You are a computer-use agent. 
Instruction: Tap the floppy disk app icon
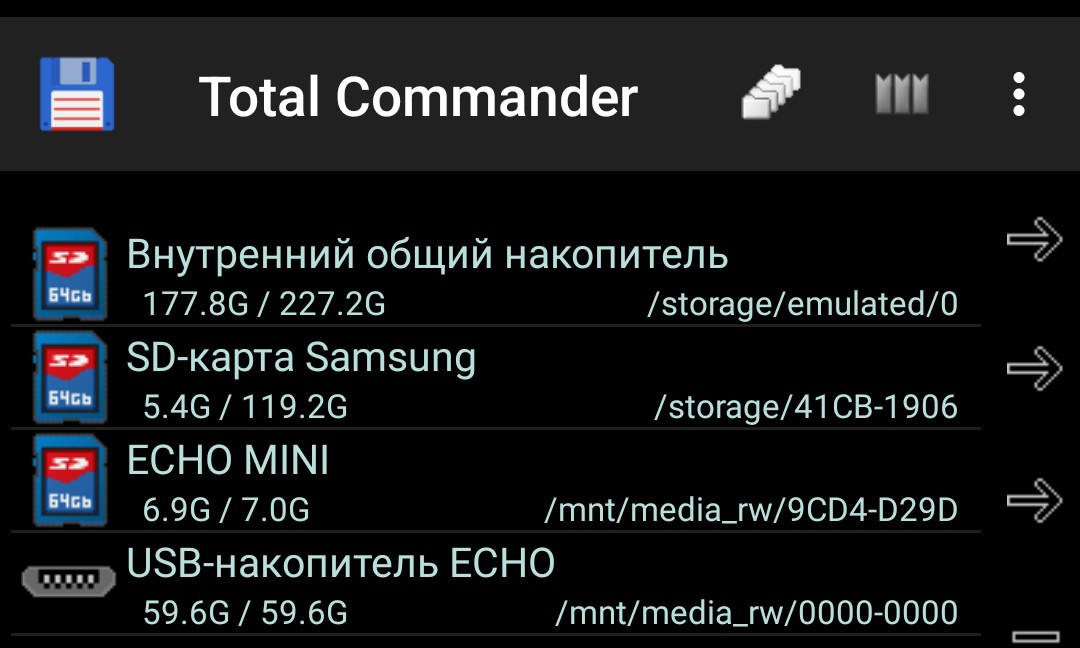pos(77,95)
